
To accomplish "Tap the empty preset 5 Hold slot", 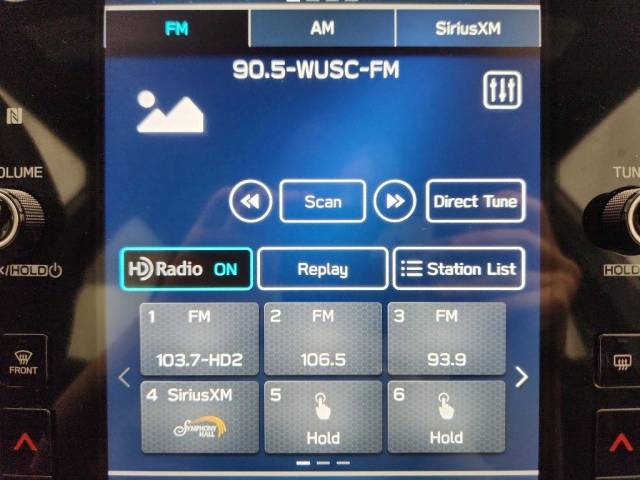I will point(322,417).
